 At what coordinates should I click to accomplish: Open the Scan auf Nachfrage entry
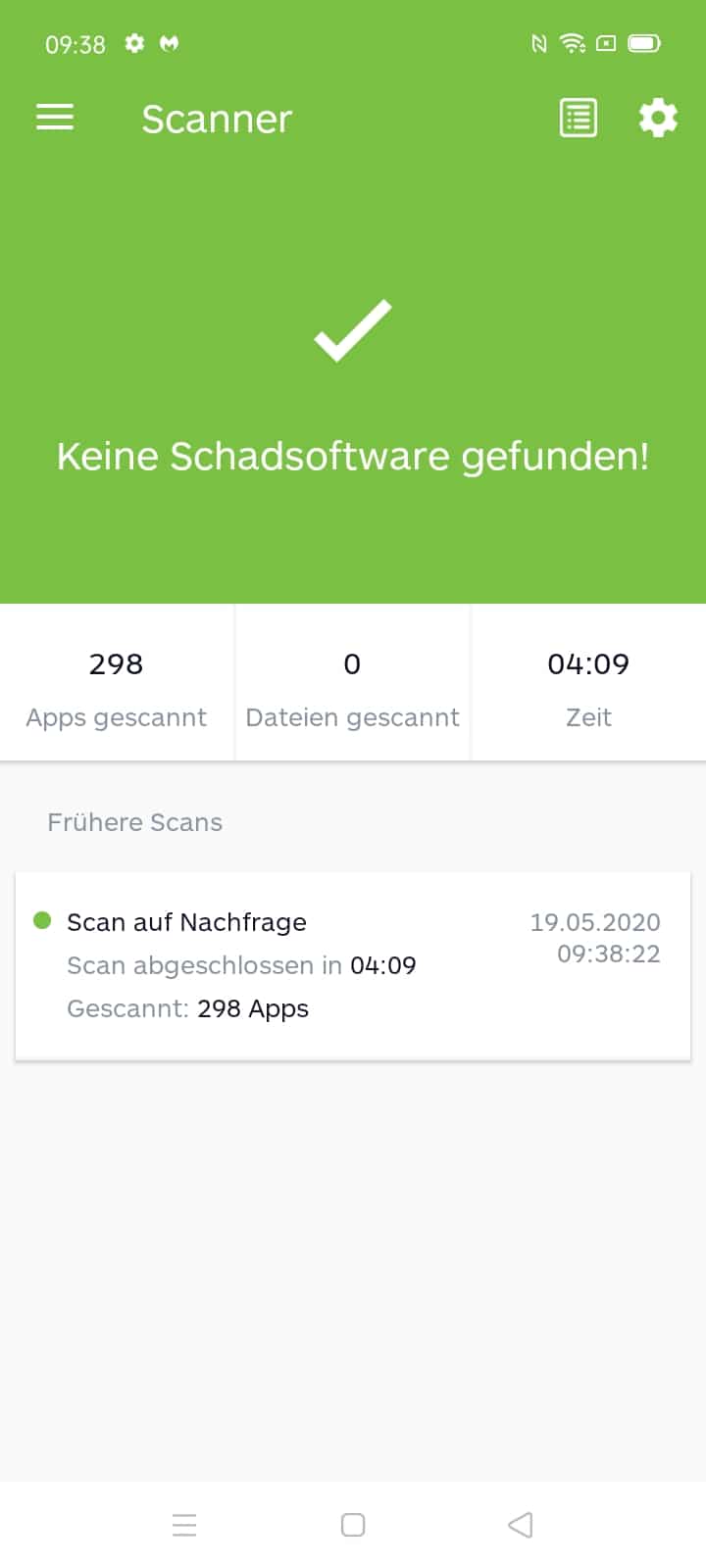[353, 966]
